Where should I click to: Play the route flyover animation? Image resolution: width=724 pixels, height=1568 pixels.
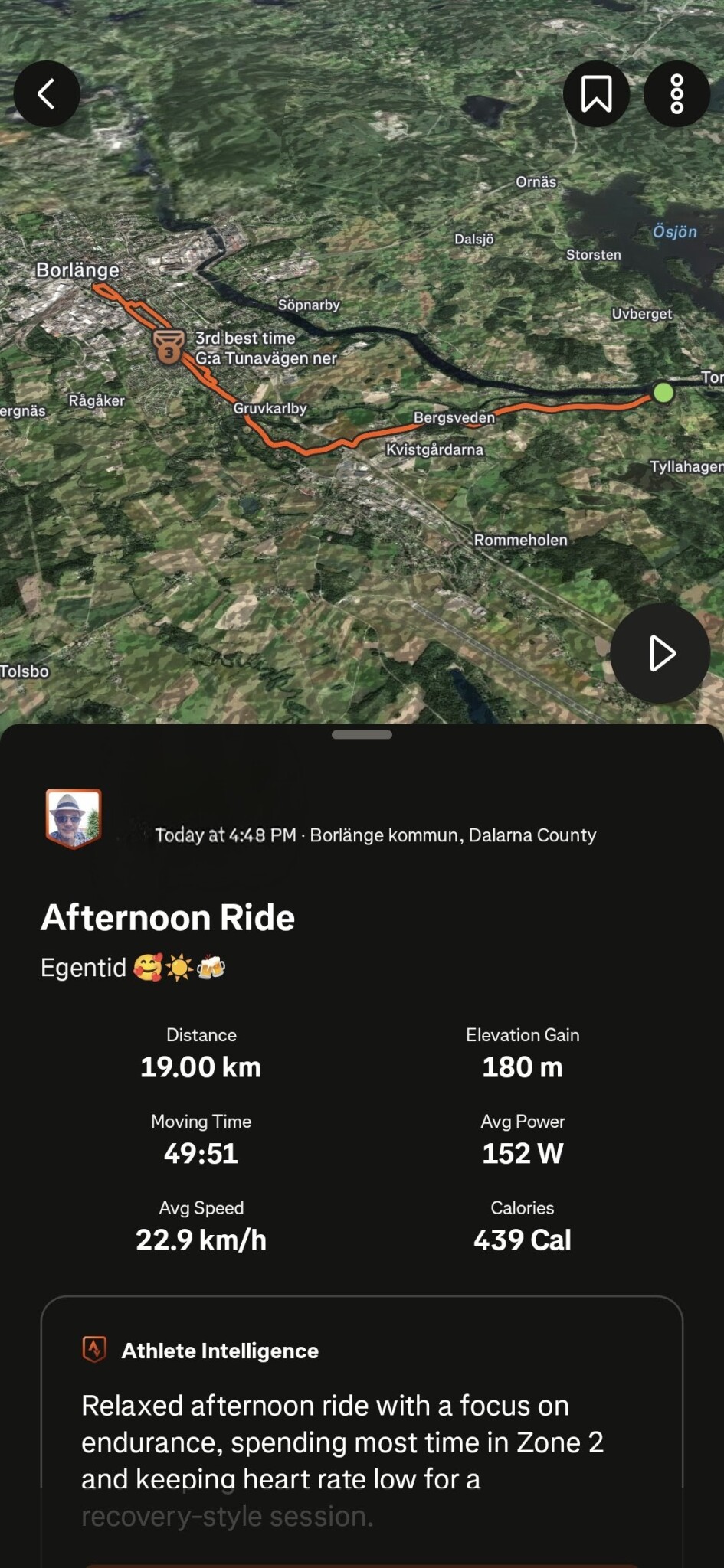pyautogui.click(x=660, y=654)
